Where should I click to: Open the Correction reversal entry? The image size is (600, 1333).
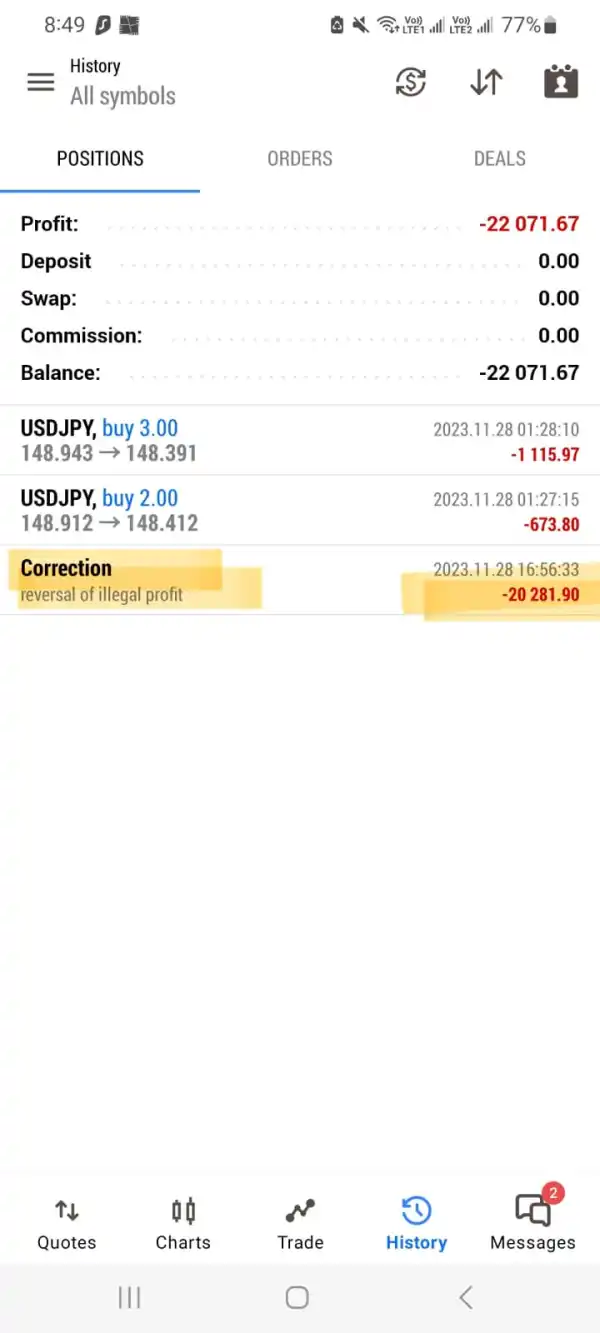pyautogui.click(x=300, y=580)
